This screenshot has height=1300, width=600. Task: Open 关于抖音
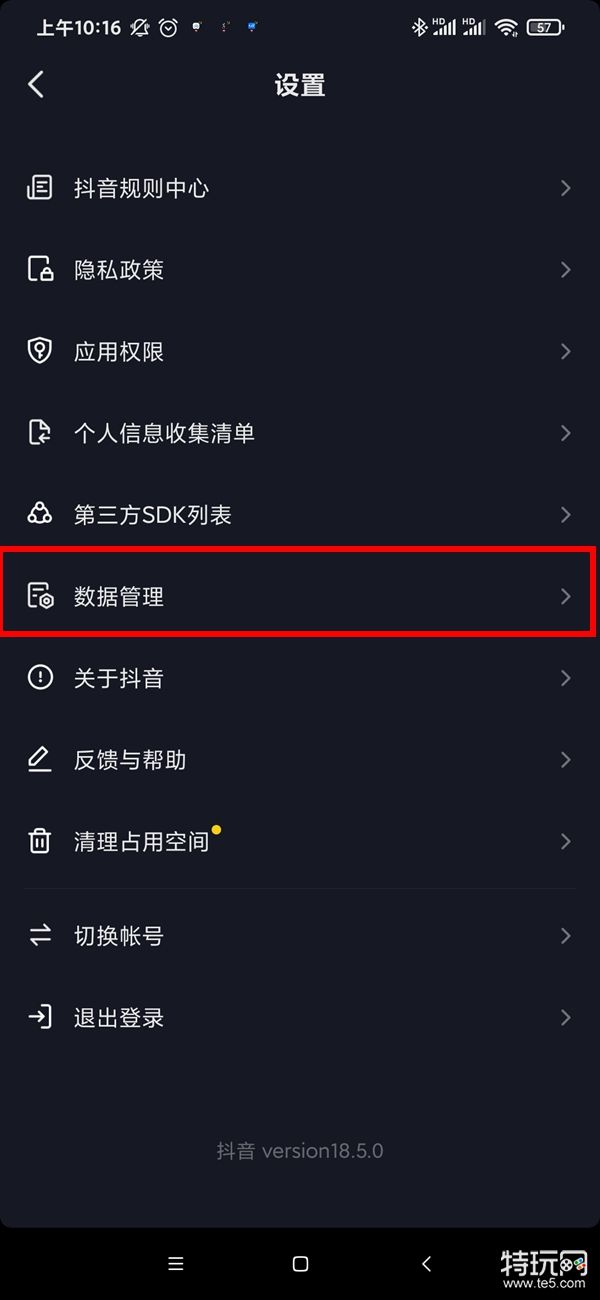tap(300, 678)
